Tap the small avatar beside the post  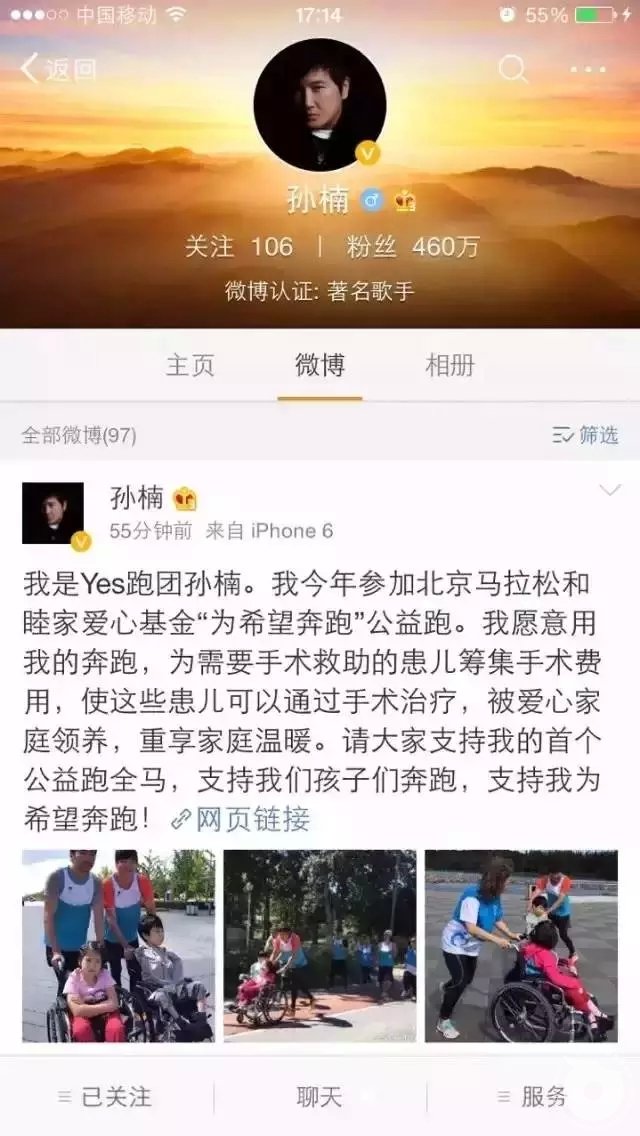[53, 514]
